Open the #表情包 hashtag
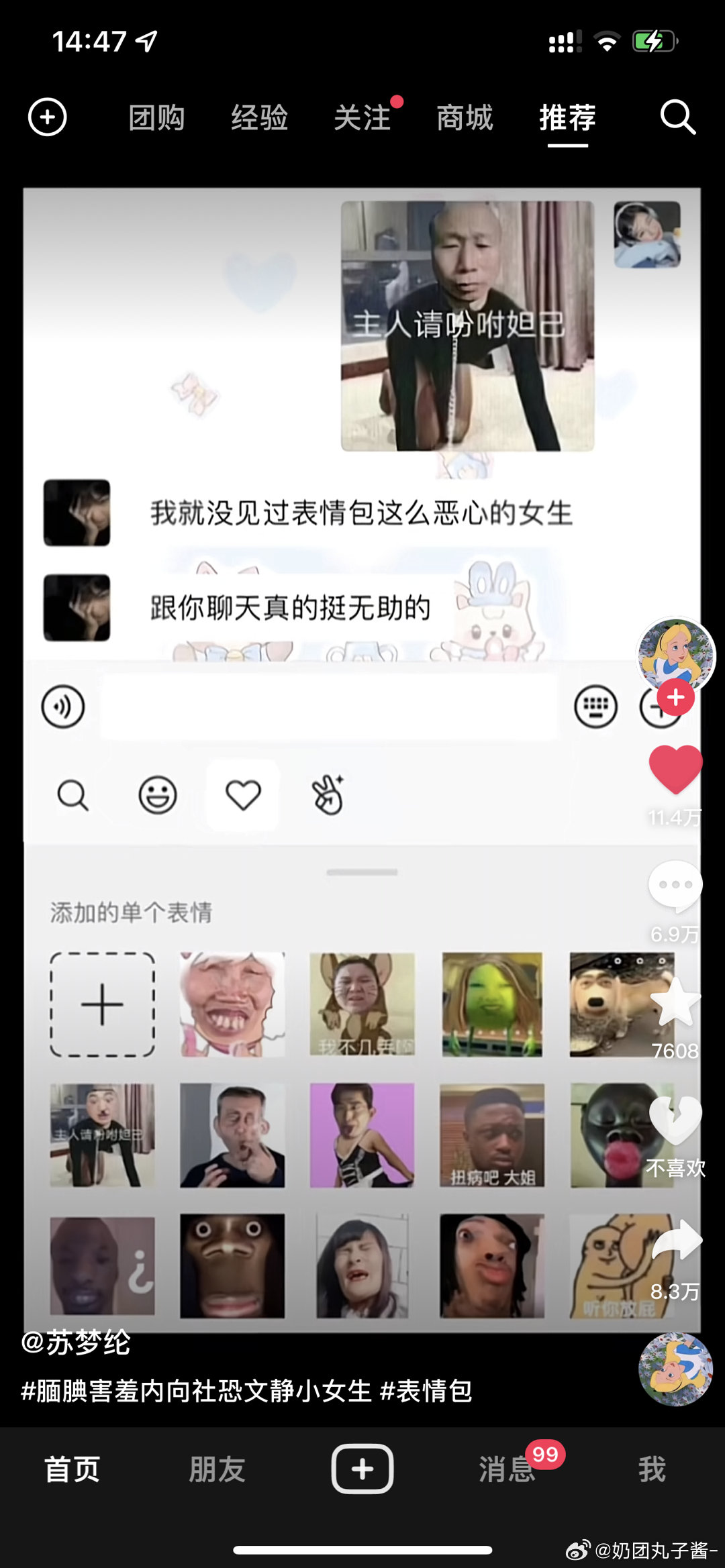 [426, 1391]
